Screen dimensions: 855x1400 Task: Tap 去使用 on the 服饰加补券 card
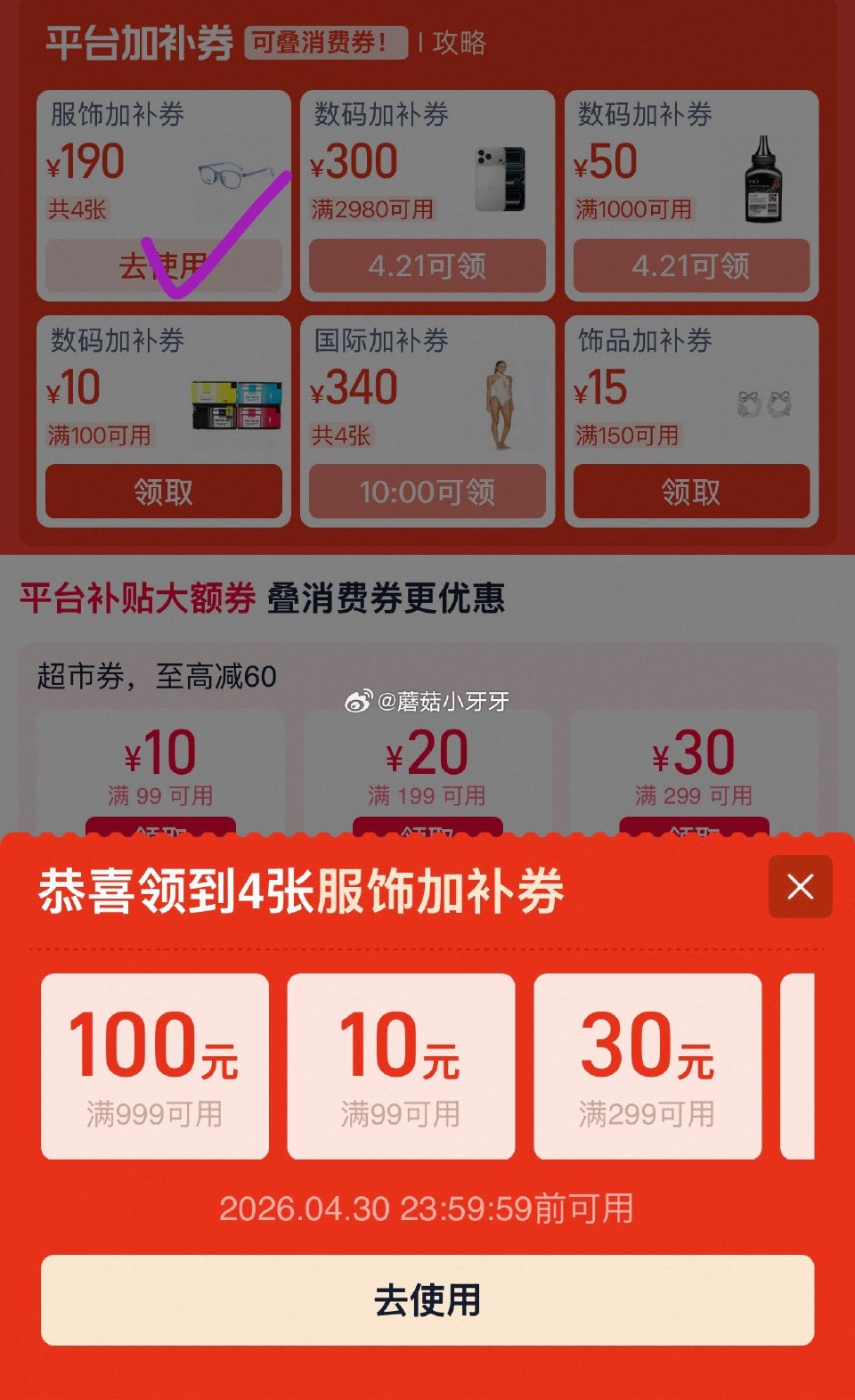(163, 265)
